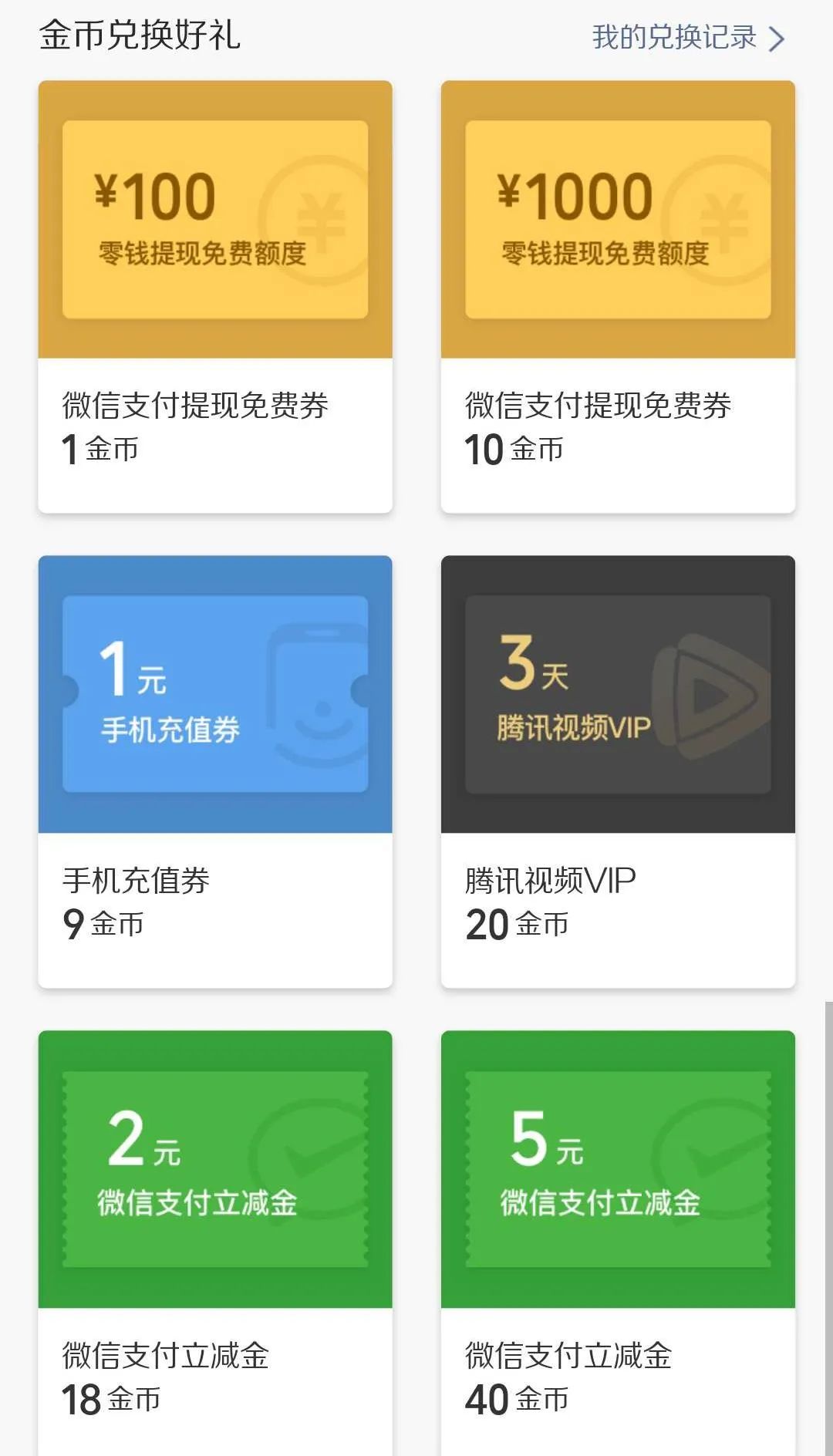Image resolution: width=833 pixels, height=1456 pixels.
Task: Choose the 3天 腾讯视频VIP card
Action: (618, 771)
